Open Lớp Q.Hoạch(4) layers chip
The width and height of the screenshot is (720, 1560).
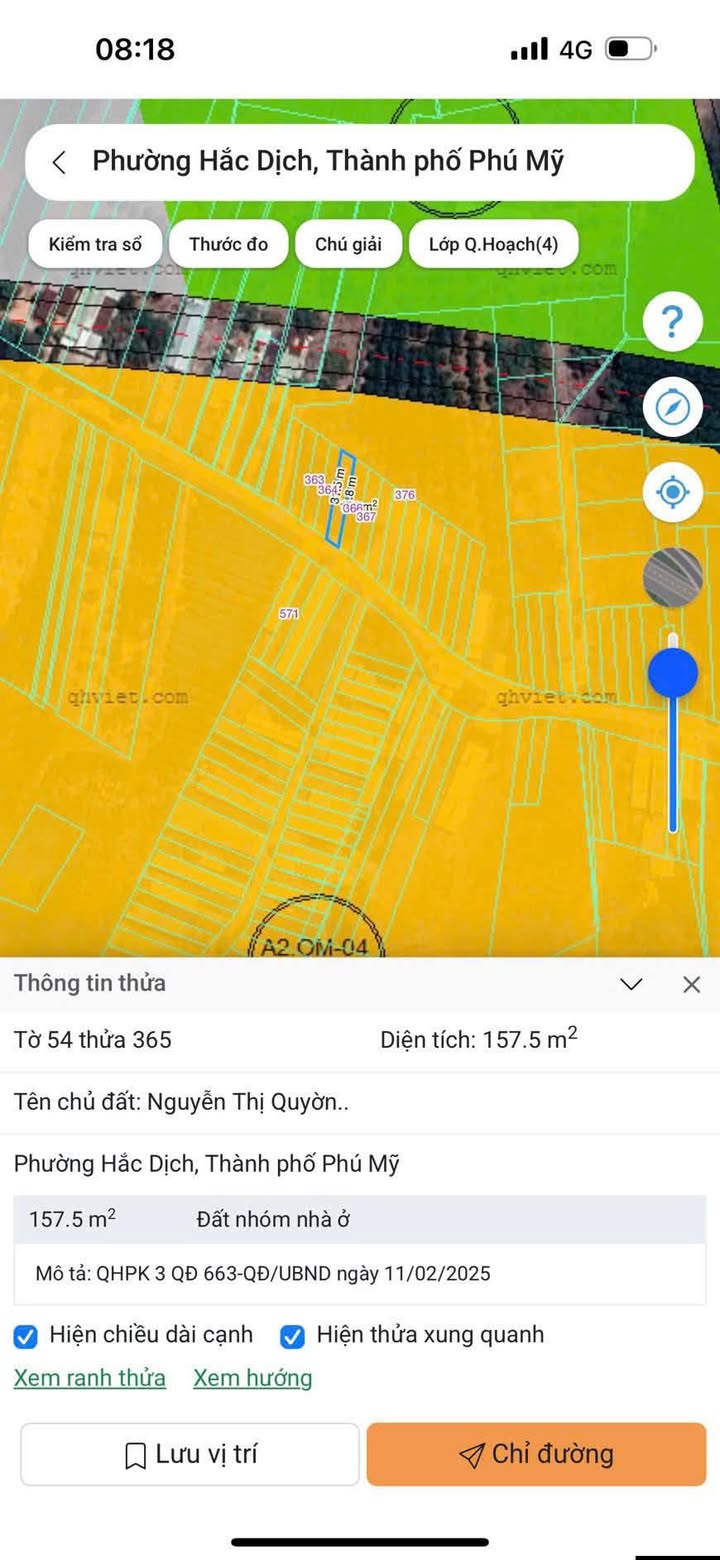click(x=493, y=244)
